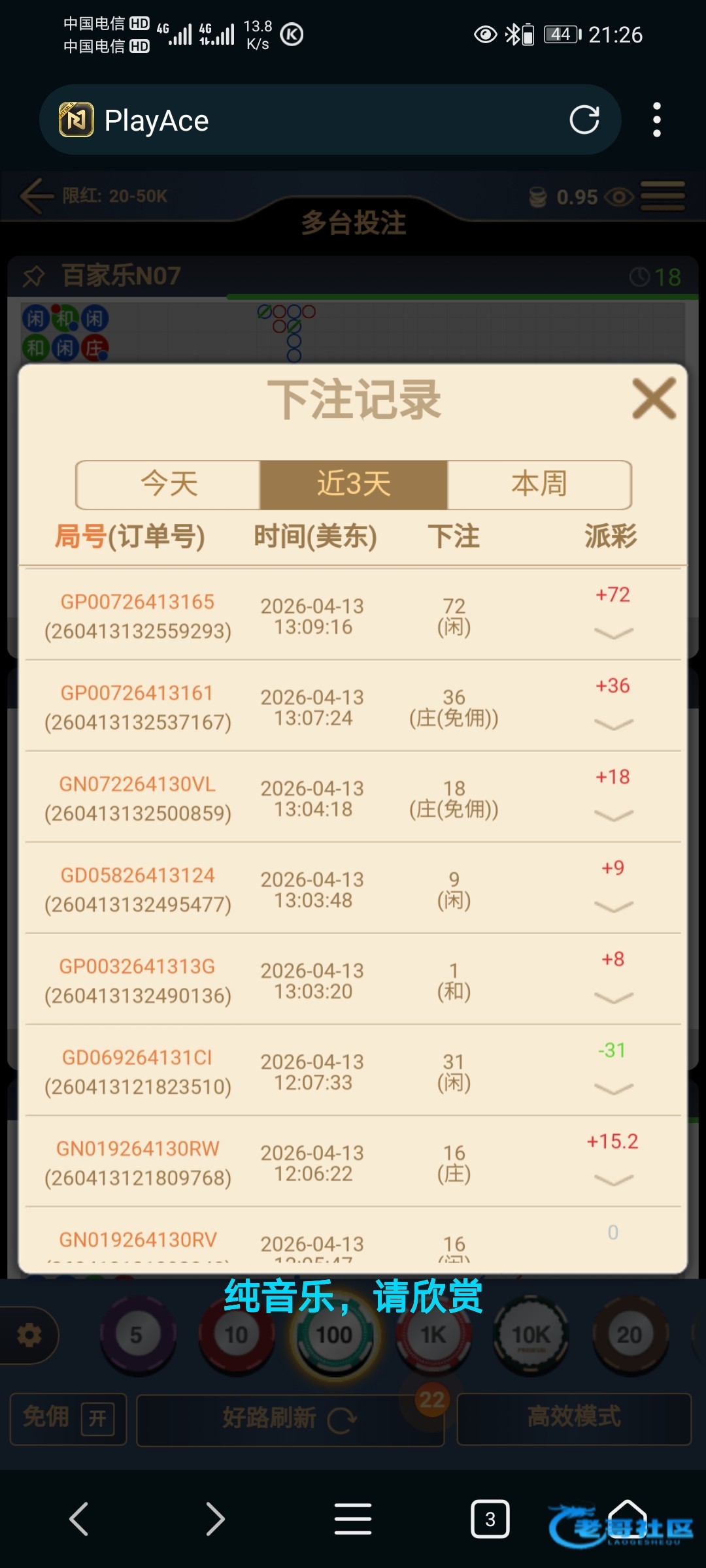Select the 近3天 tab
Image resolution: width=706 pixels, height=1568 pixels.
point(354,485)
